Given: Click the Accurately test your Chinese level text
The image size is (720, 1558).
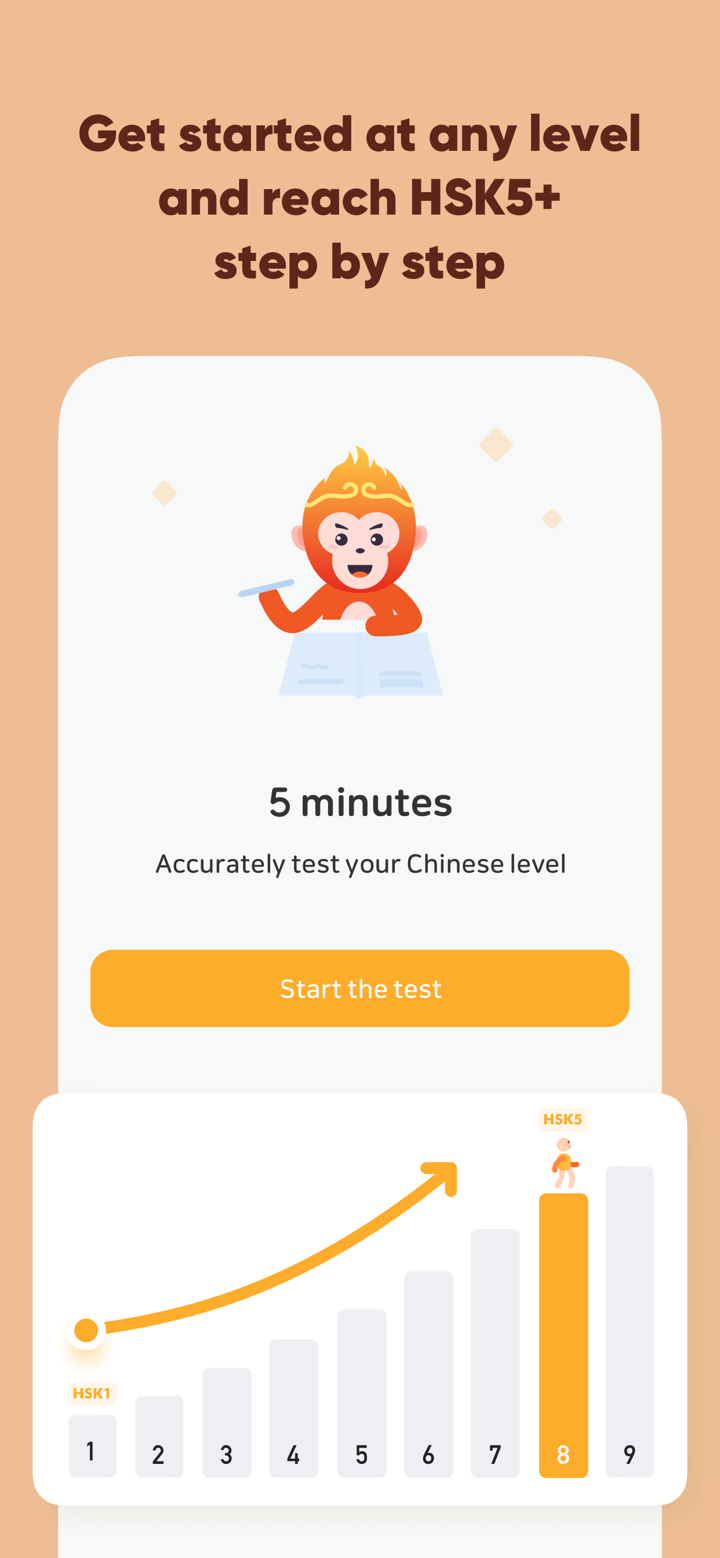Looking at the screenshot, I should [360, 863].
